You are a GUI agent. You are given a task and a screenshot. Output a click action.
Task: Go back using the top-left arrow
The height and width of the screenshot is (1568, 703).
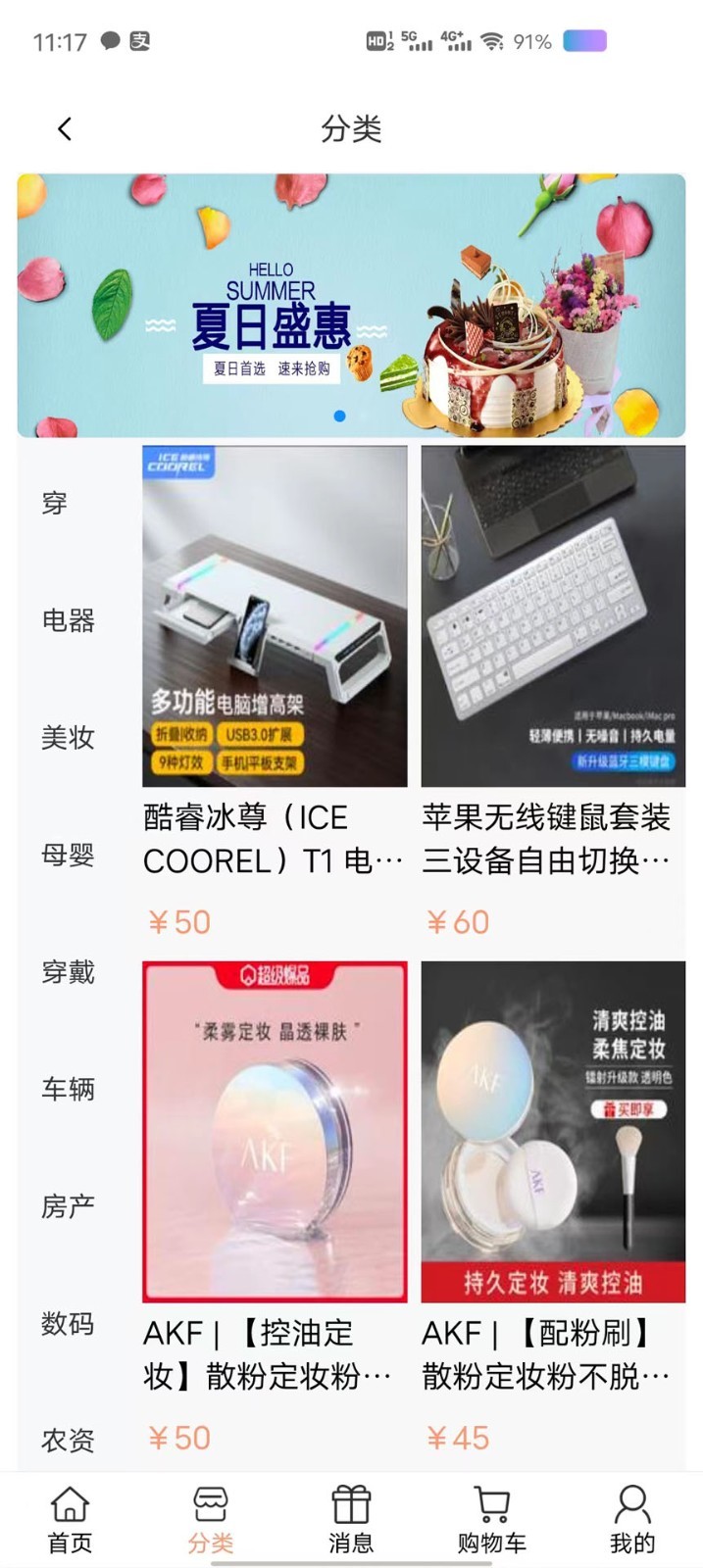pos(65,128)
